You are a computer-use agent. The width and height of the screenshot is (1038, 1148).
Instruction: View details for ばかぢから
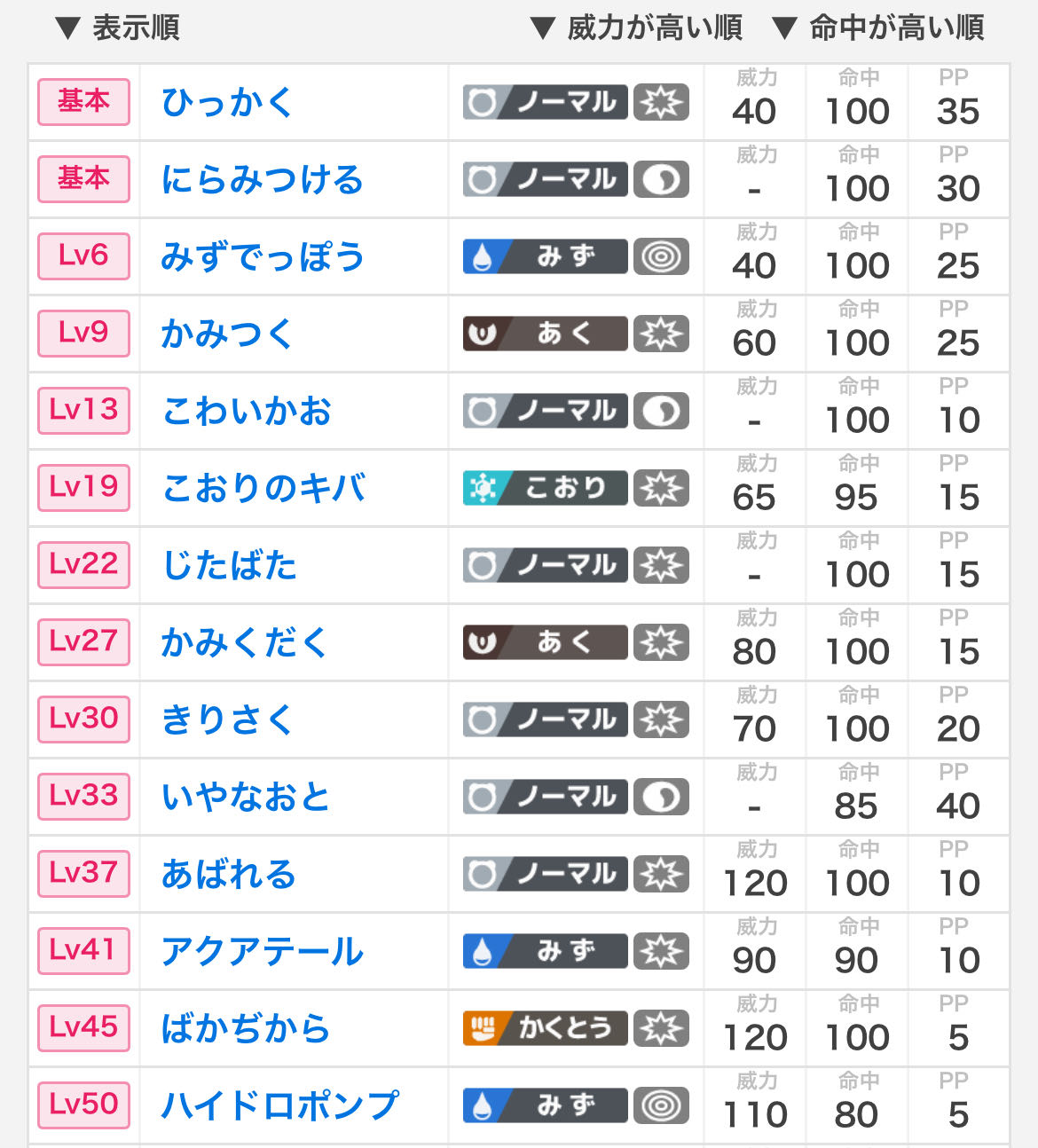coord(246,1028)
